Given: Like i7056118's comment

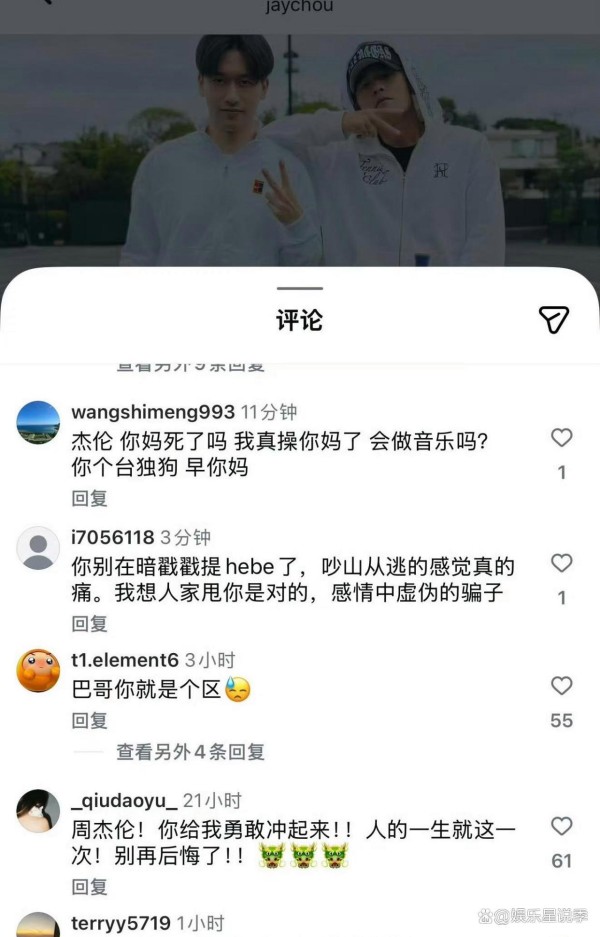Looking at the screenshot, I should [x=562, y=563].
